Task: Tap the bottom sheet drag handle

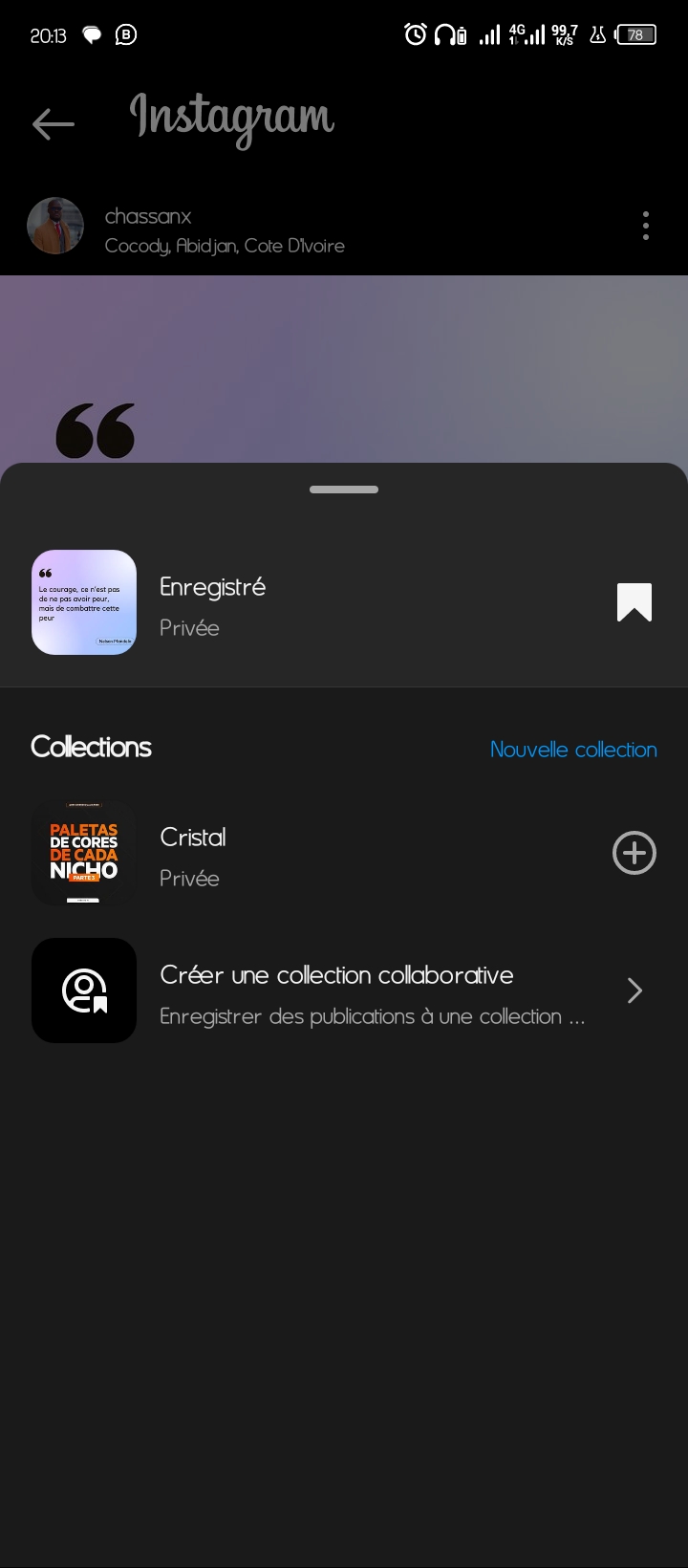Action: [344, 490]
